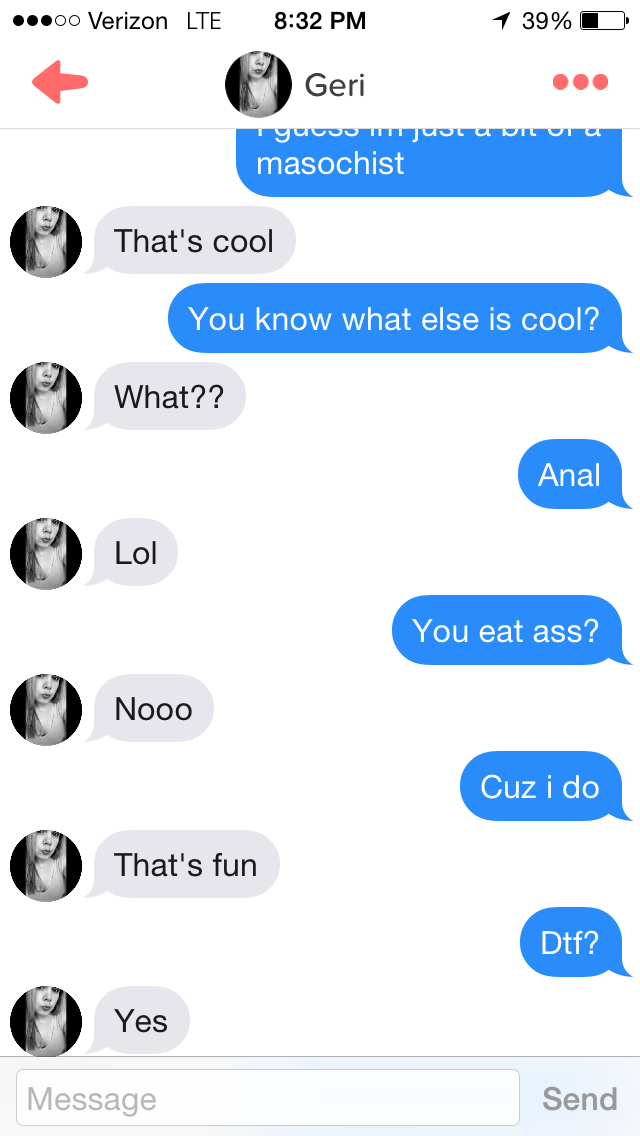Open the three-dot options menu

click(x=580, y=83)
